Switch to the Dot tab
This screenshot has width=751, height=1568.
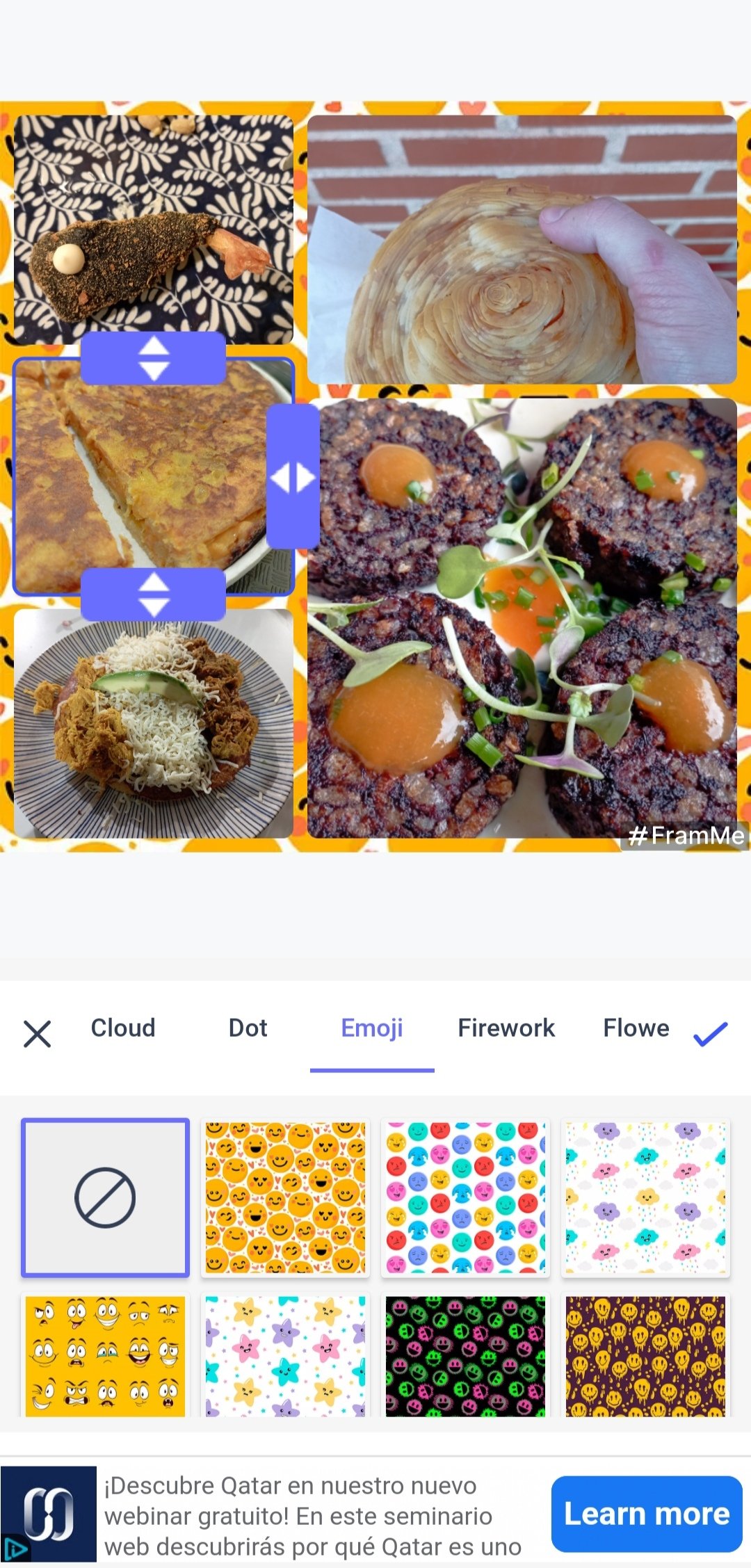click(x=248, y=1028)
